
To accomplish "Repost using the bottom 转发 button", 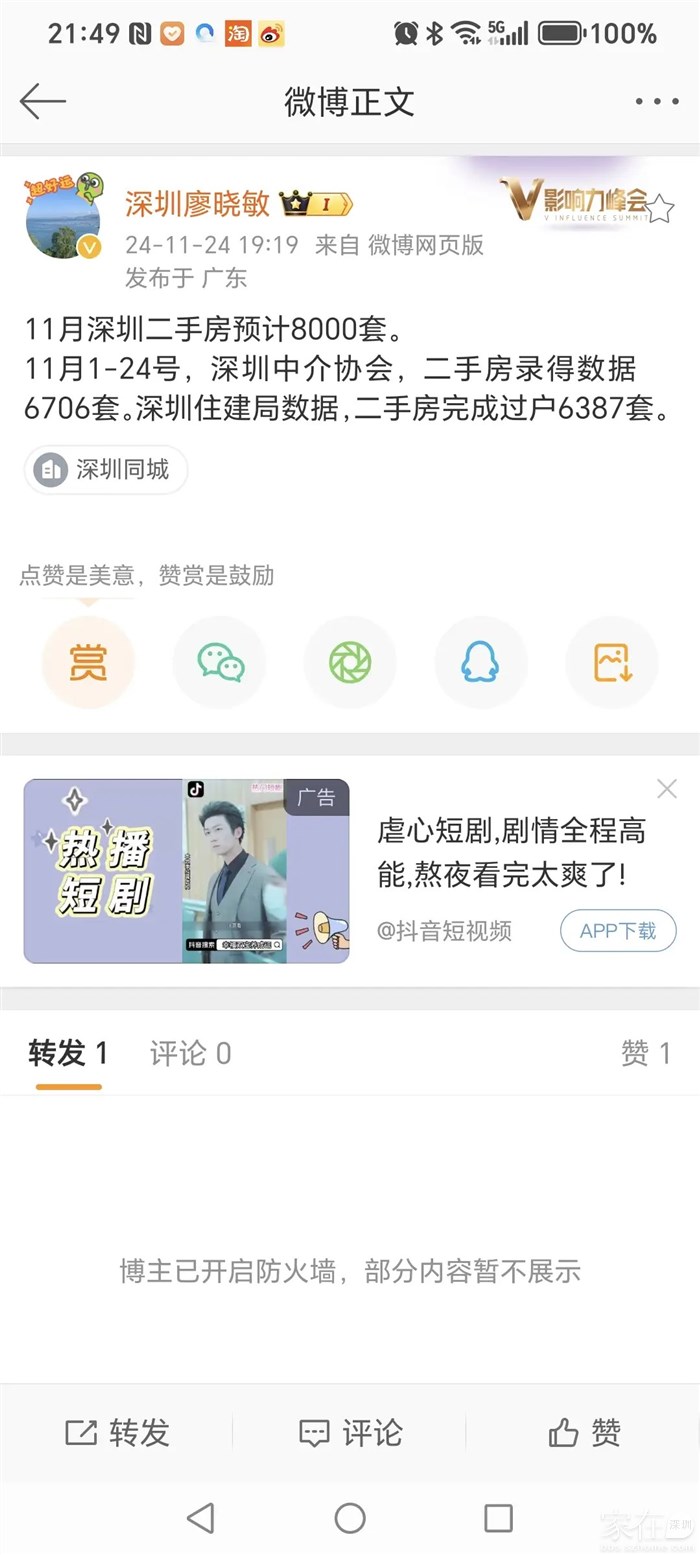I will [x=117, y=1433].
